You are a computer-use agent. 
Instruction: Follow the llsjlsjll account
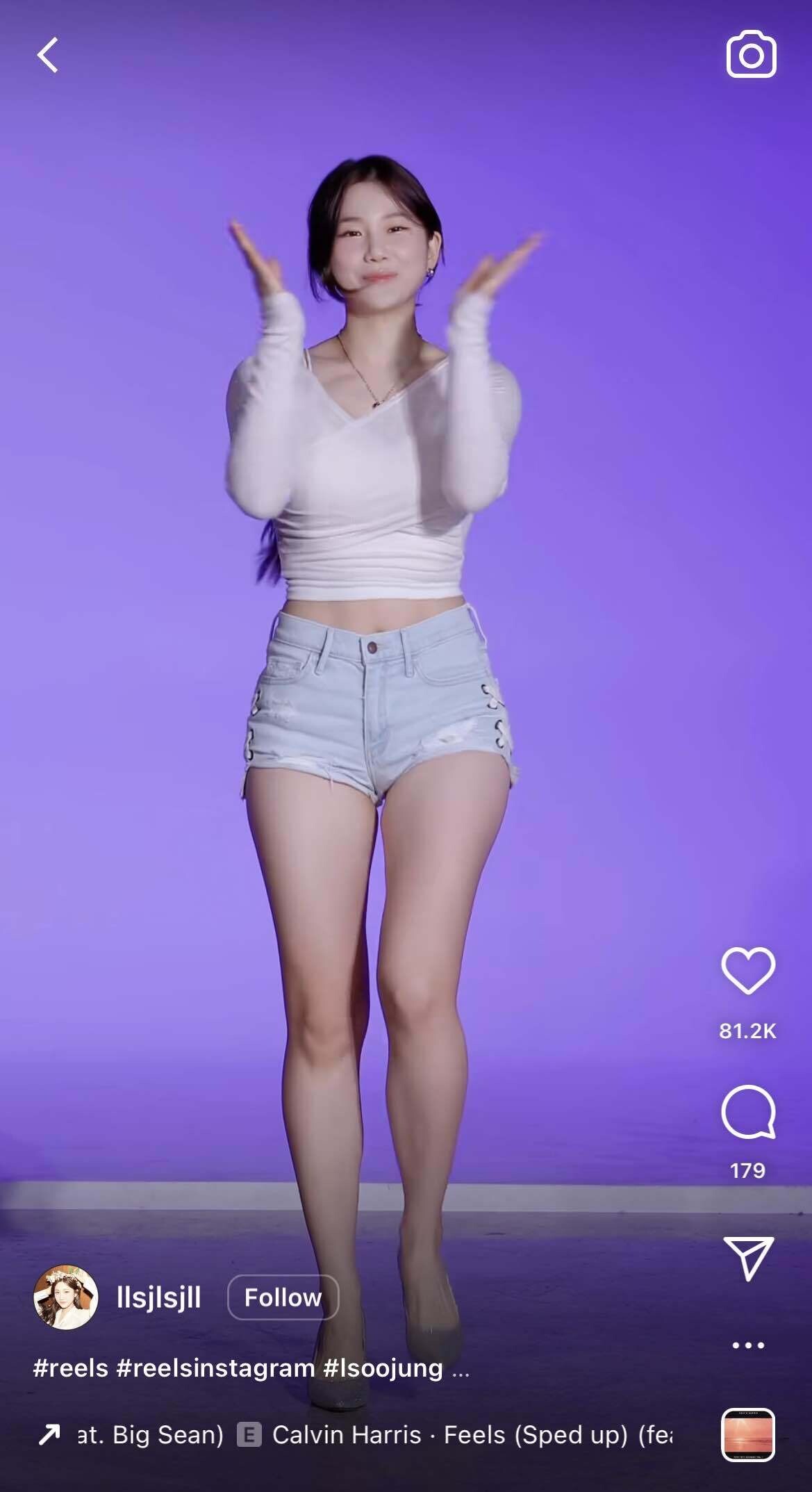[x=283, y=1297]
